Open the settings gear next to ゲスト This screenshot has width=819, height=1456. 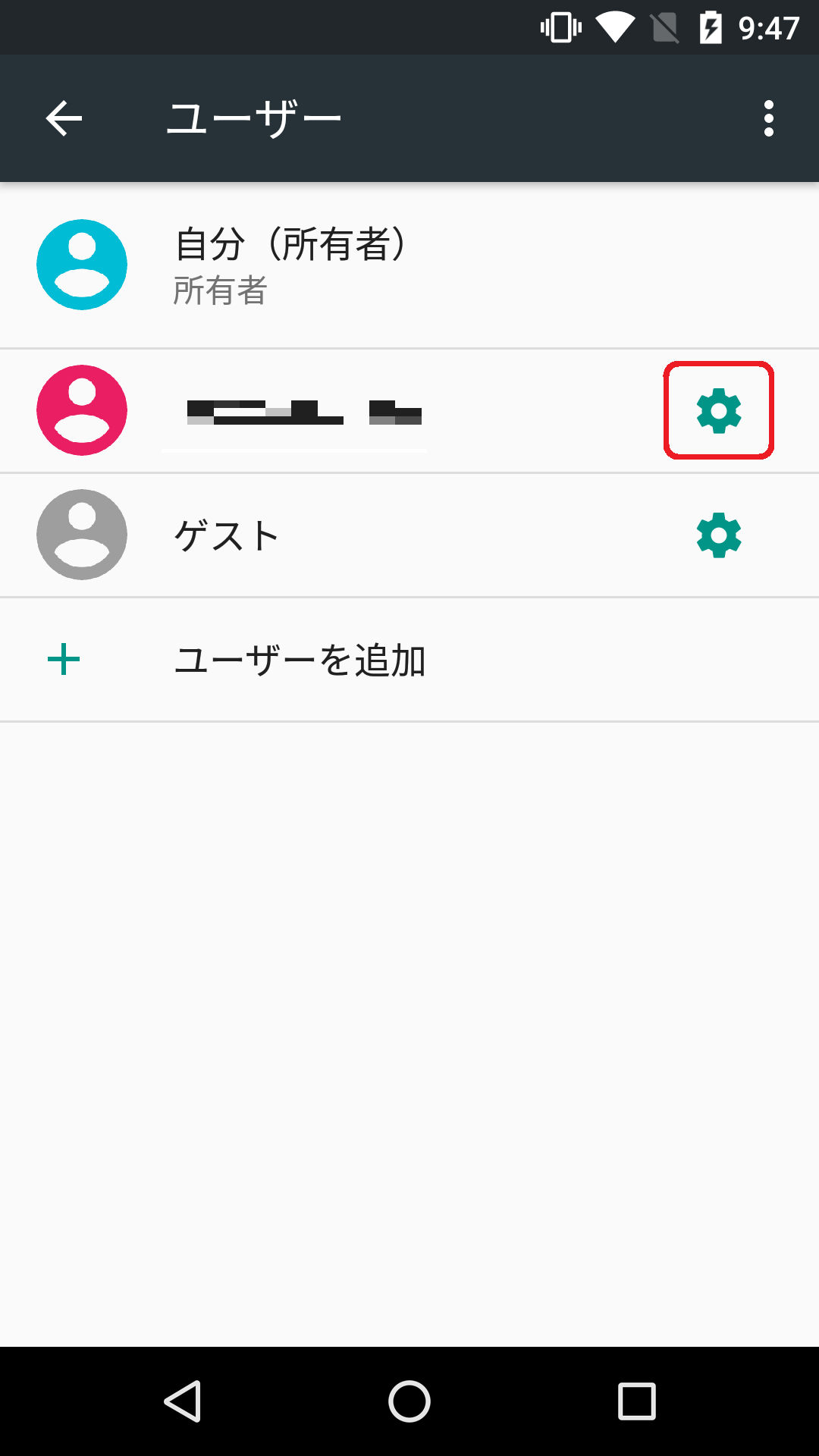[x=719, y=535]
